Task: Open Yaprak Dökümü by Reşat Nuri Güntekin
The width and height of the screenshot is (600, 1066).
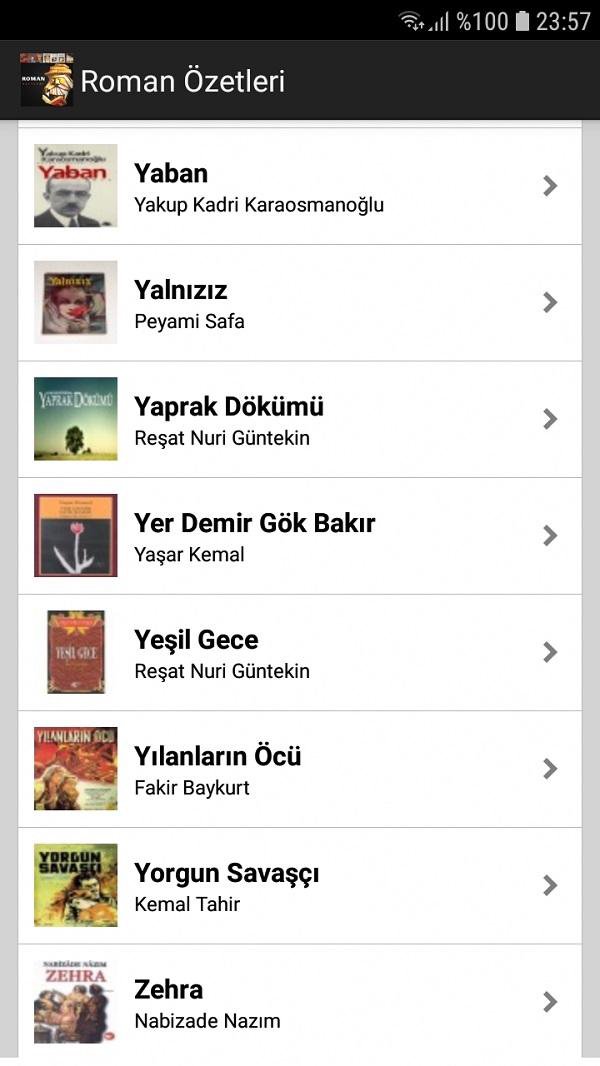Action: tap(300, 419)
